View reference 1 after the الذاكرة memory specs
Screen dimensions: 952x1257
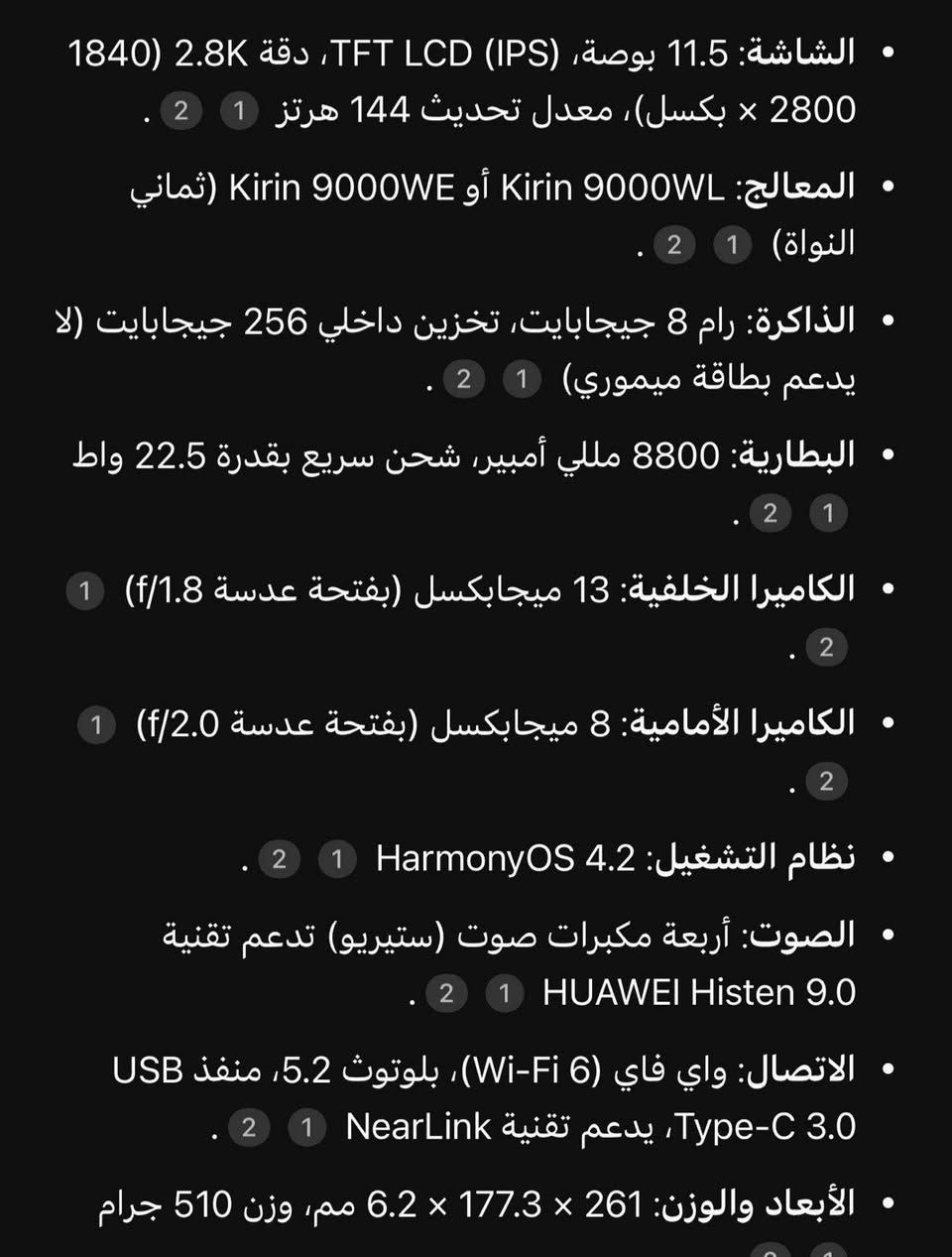(x=522, y=378)
